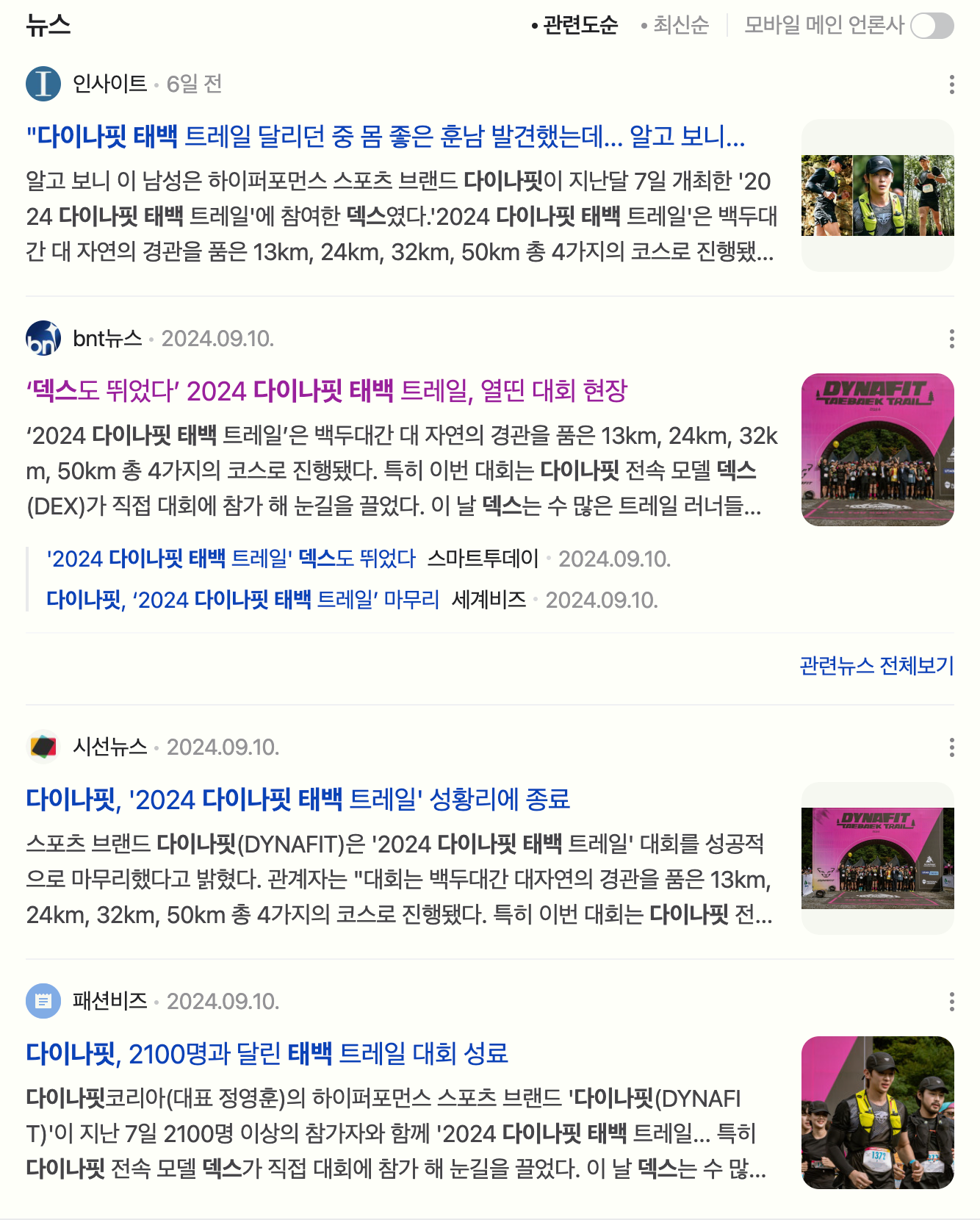Open overflow menu for bnt뉴스 article
This screenshot has width=980, height=1220.
(x=951, y=339)
